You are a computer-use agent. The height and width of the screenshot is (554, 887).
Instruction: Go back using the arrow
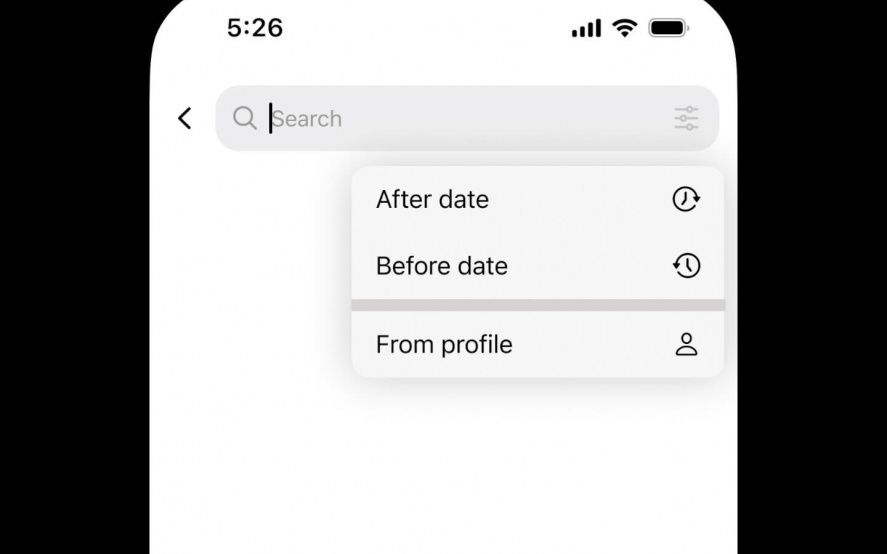(x=185, y=118)
